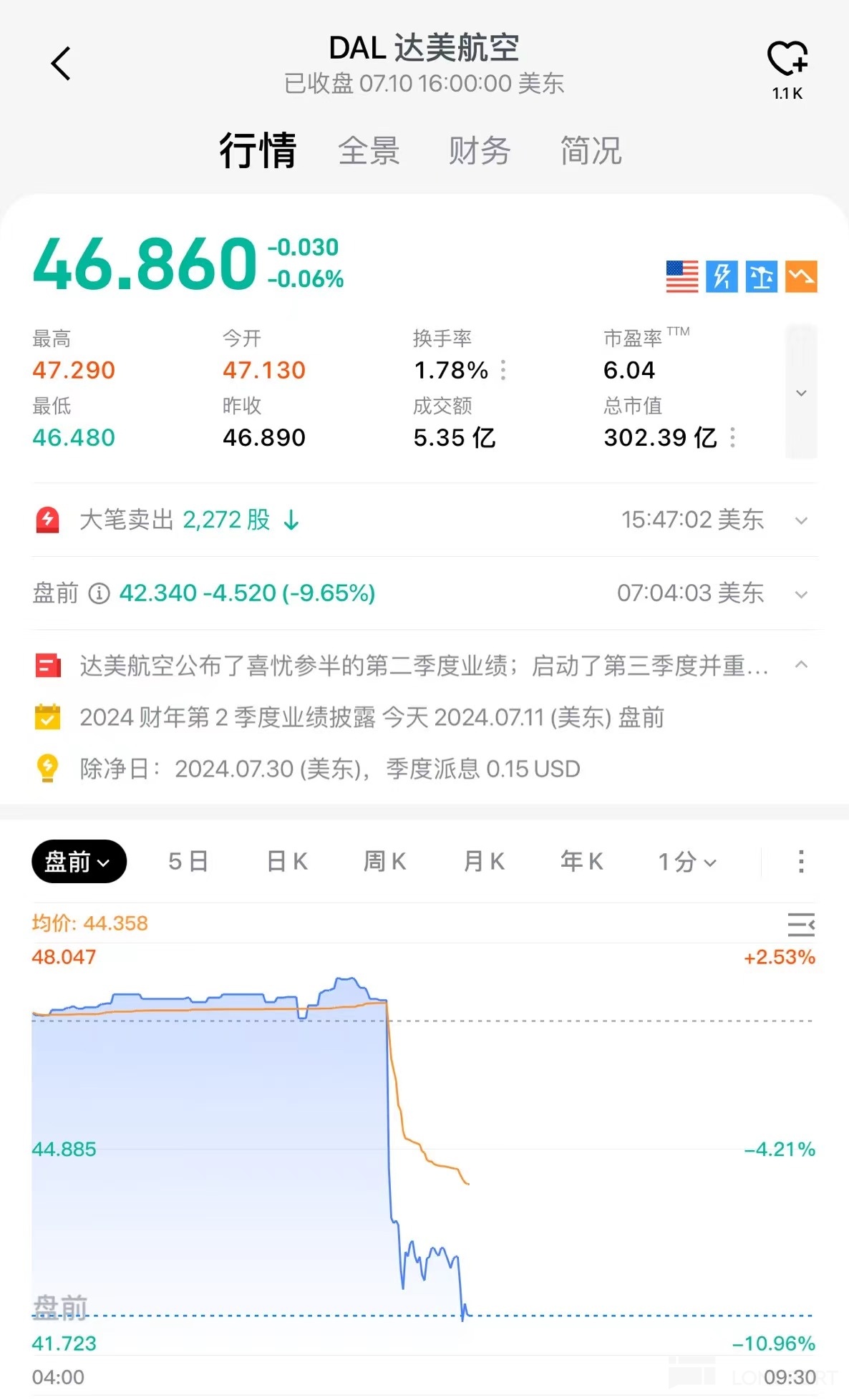
Task: Switch chart to 周K
Action: click(385, 862)
